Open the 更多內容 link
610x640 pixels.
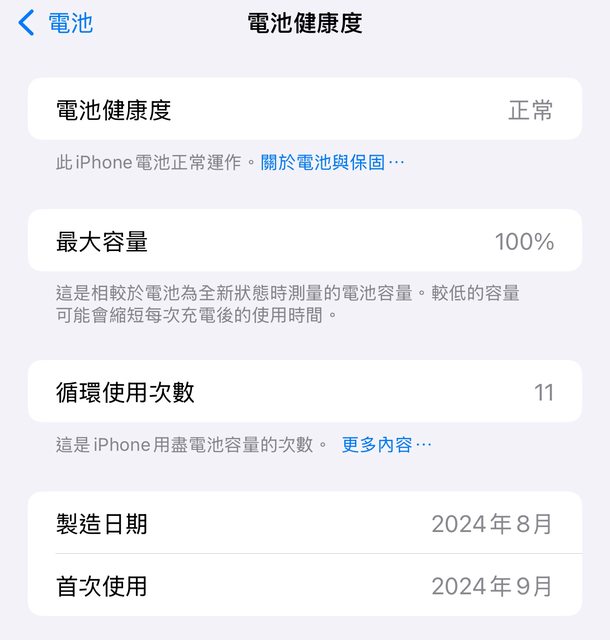click(386, 445)
